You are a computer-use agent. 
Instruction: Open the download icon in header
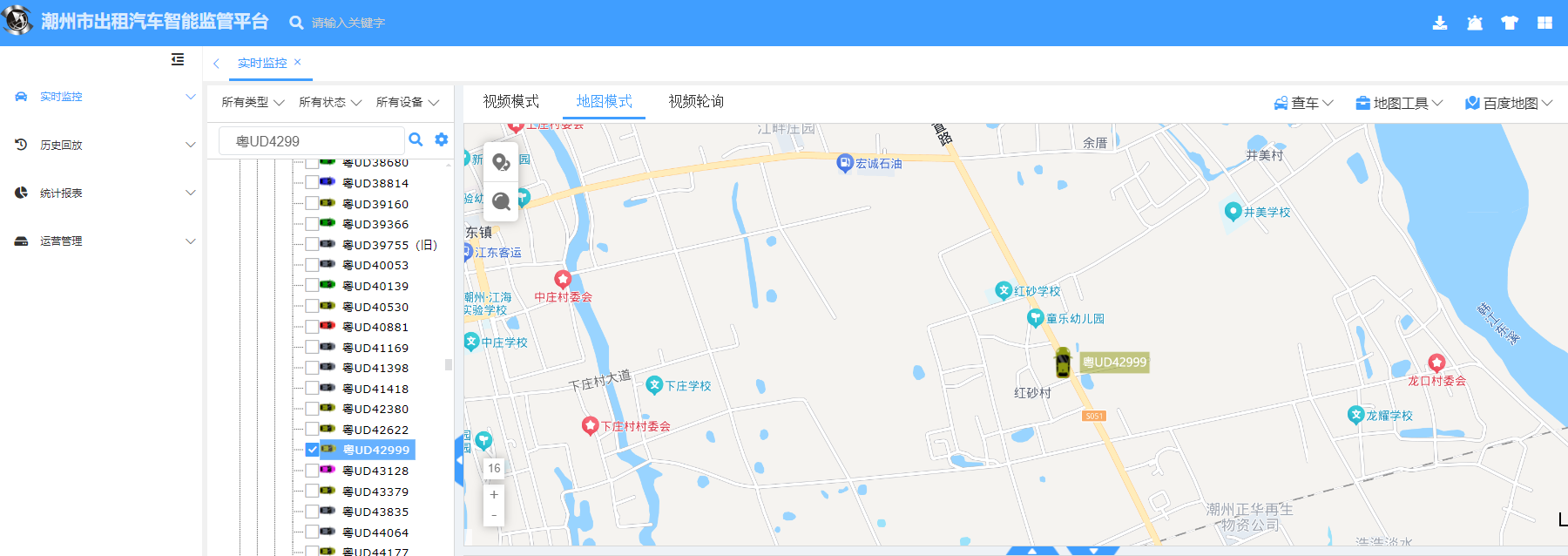tap(1440, 23)
